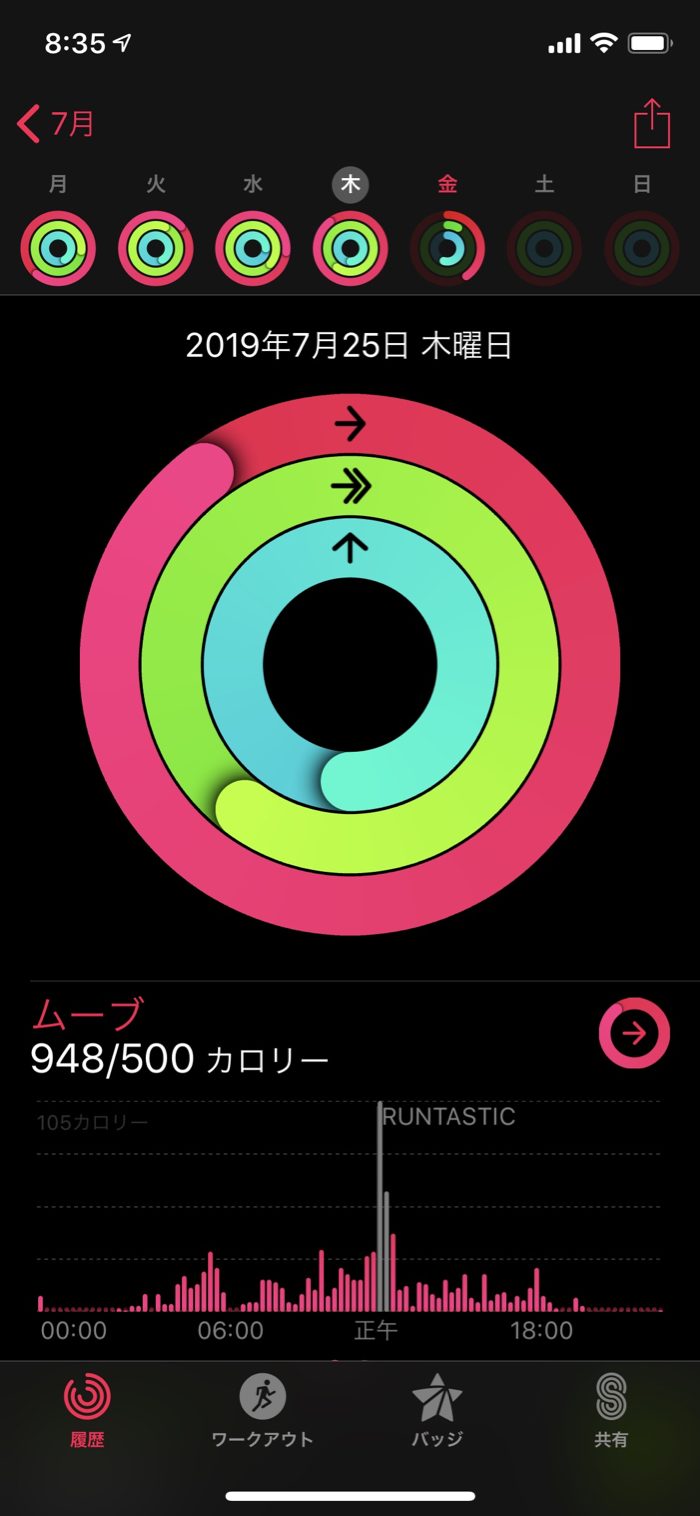
Task: Share this day's activity summary
Action: pyautogui.click(x=651, y=124)
